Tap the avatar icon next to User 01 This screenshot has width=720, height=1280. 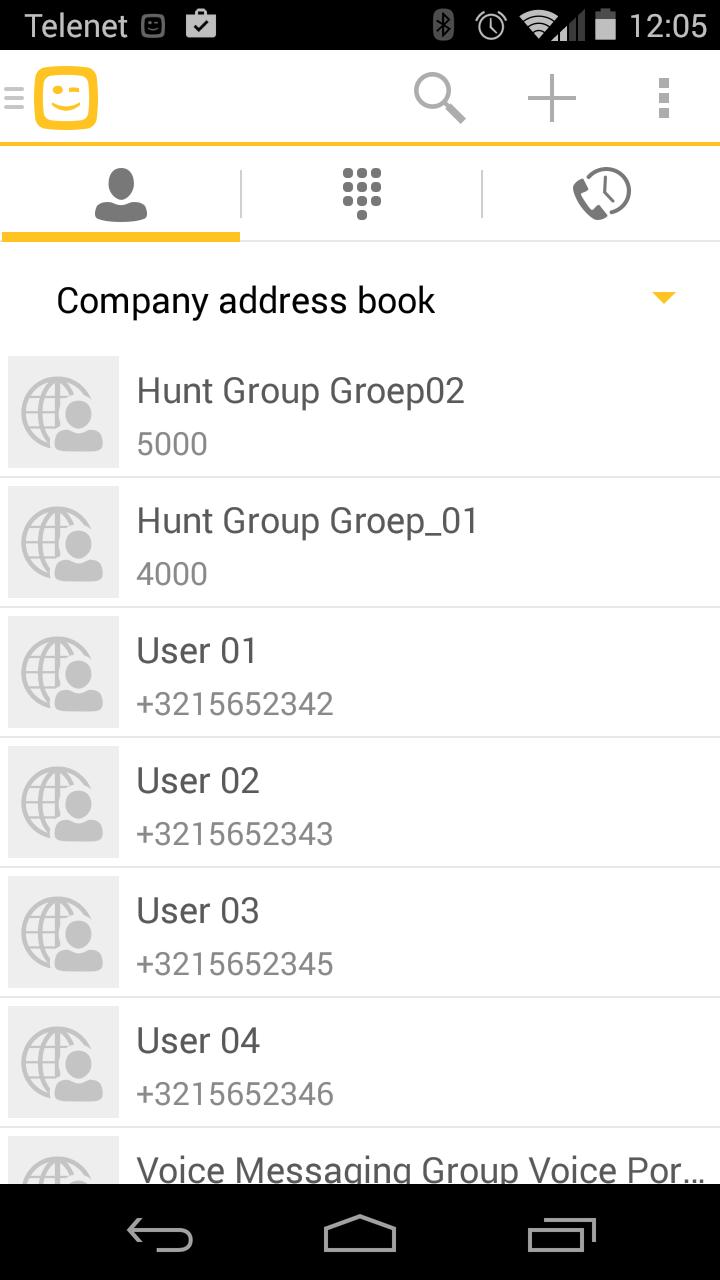[x=62, y=671]
